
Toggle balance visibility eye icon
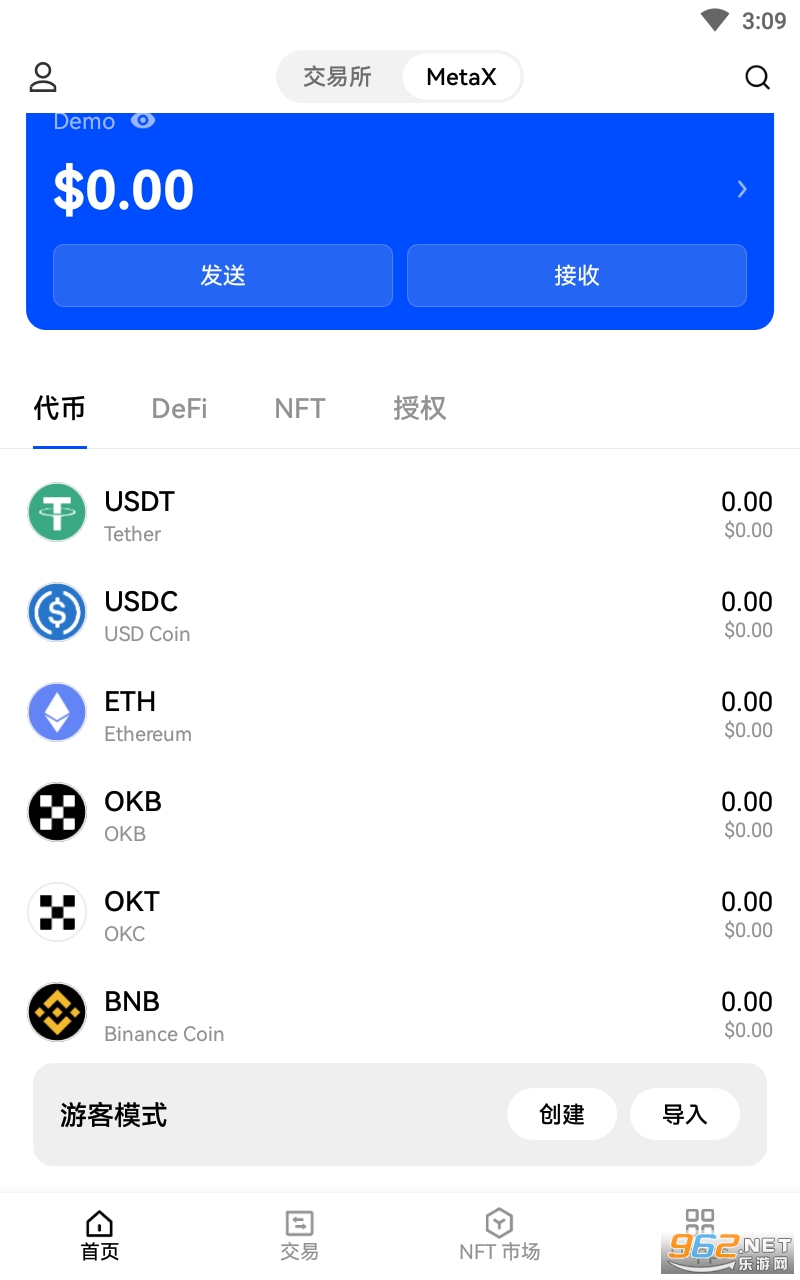coord(143,121)
